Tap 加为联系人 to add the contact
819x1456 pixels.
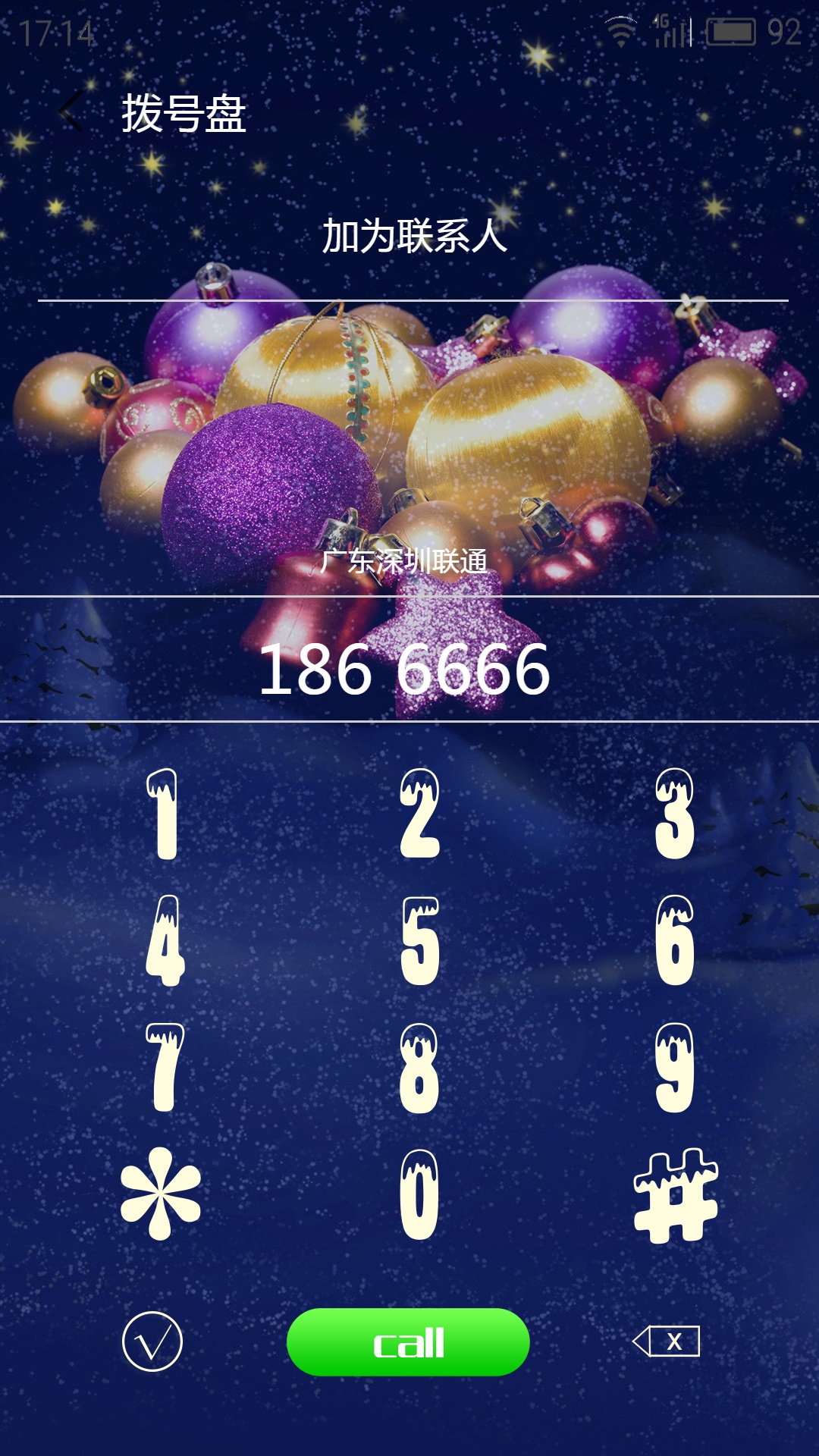(x=414, y=236)
